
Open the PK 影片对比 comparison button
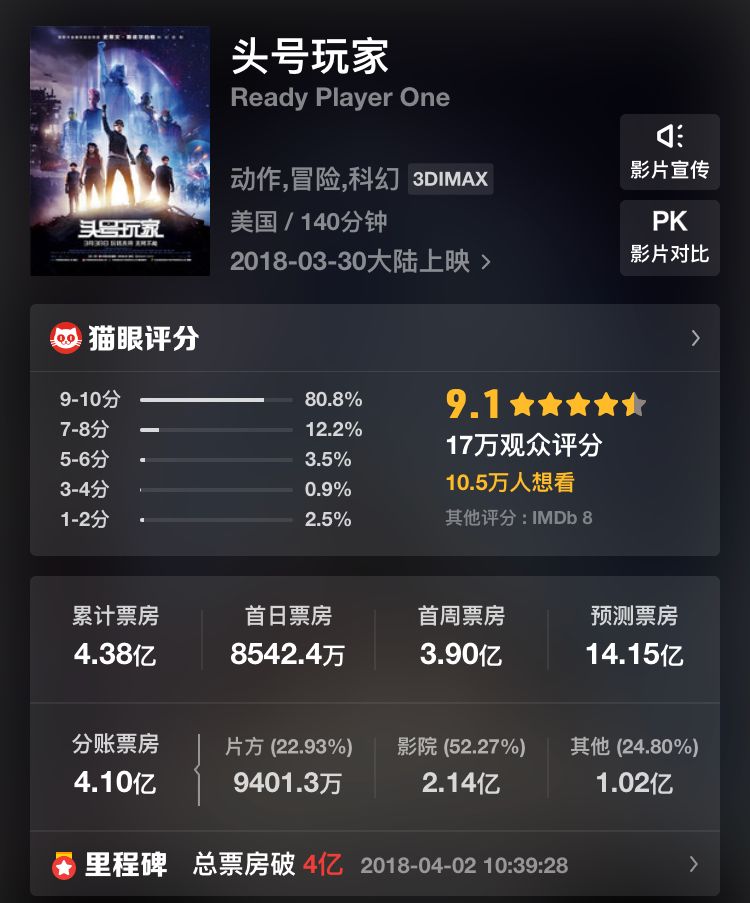(669, 237)
